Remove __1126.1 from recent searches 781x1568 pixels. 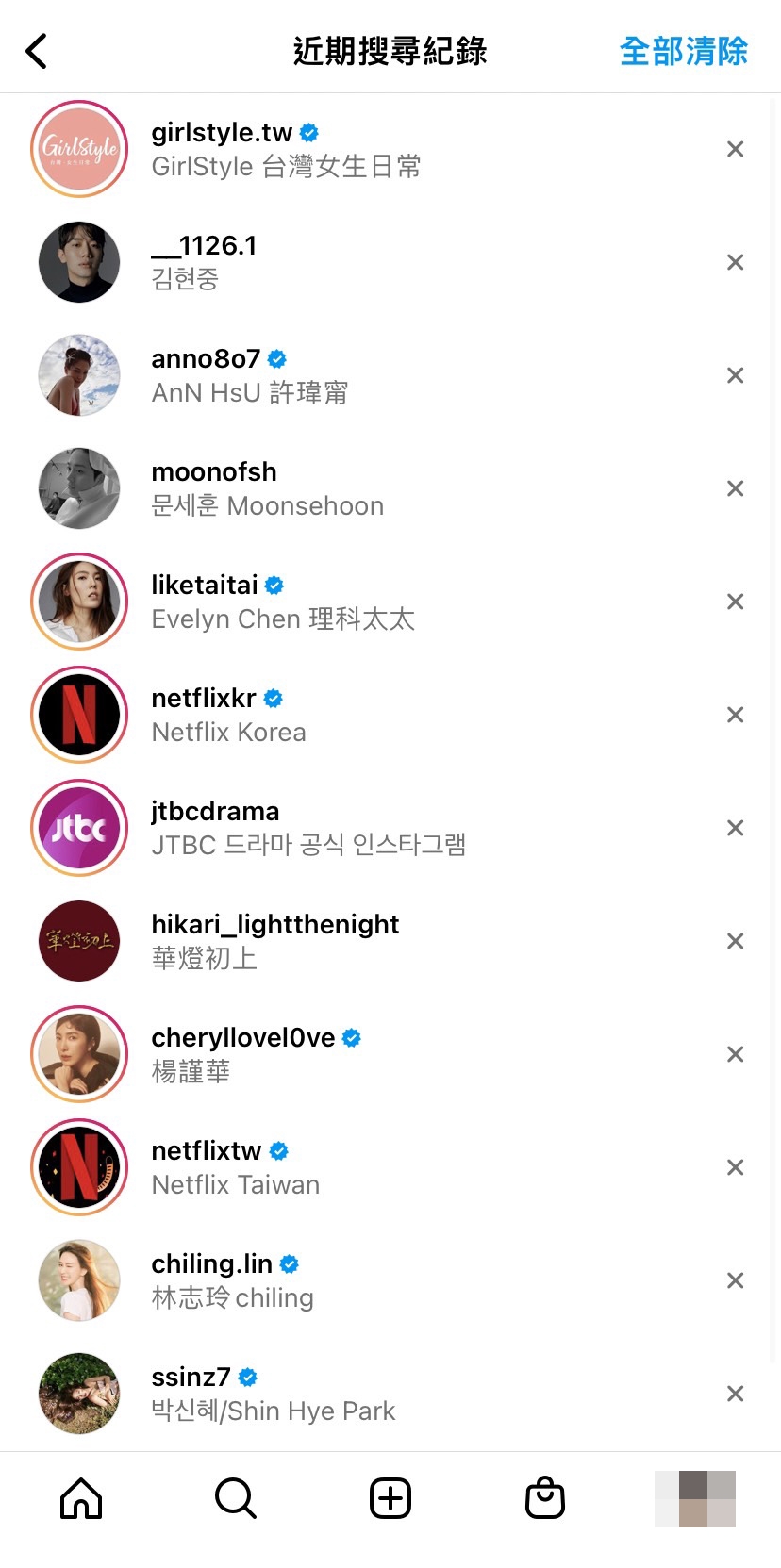click(735, 262)
